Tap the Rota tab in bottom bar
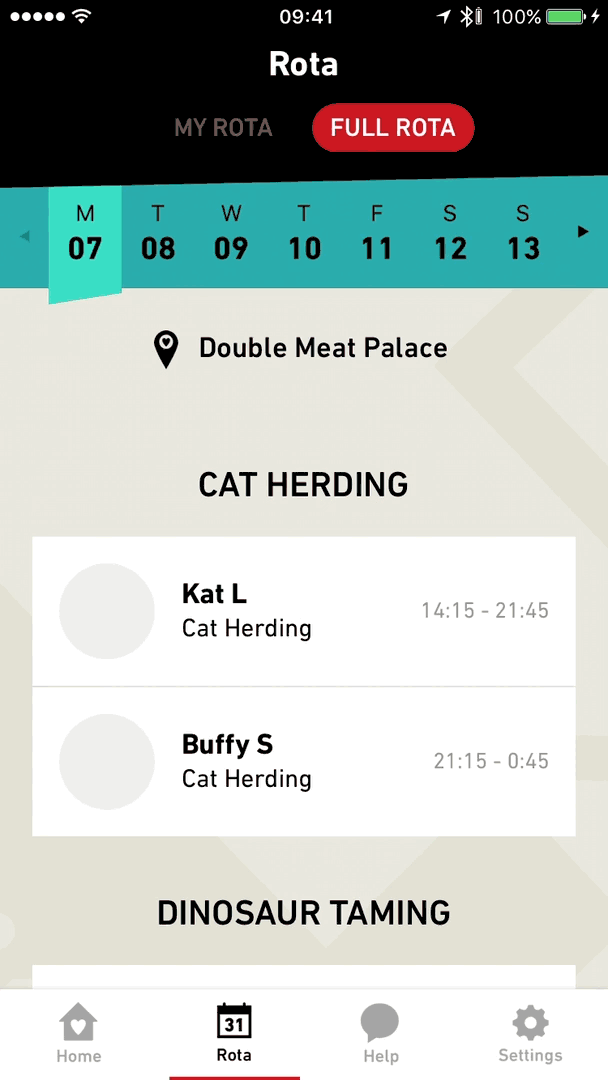Image resolution: width=608 pixels, height=1080 pixels. click(234, 1033)
